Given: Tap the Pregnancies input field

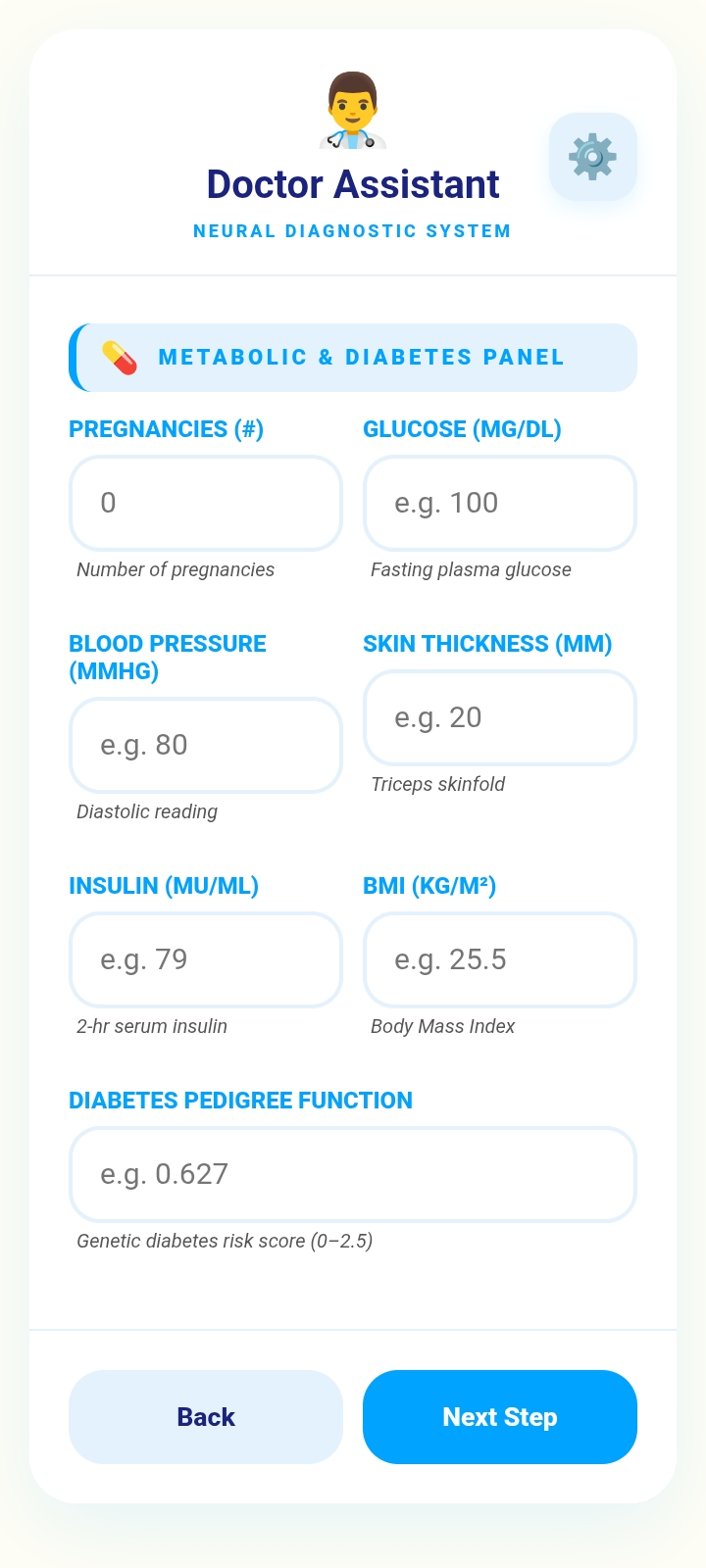Looking at the screenshot, I should pyautogui.click(x=206, y=503).
